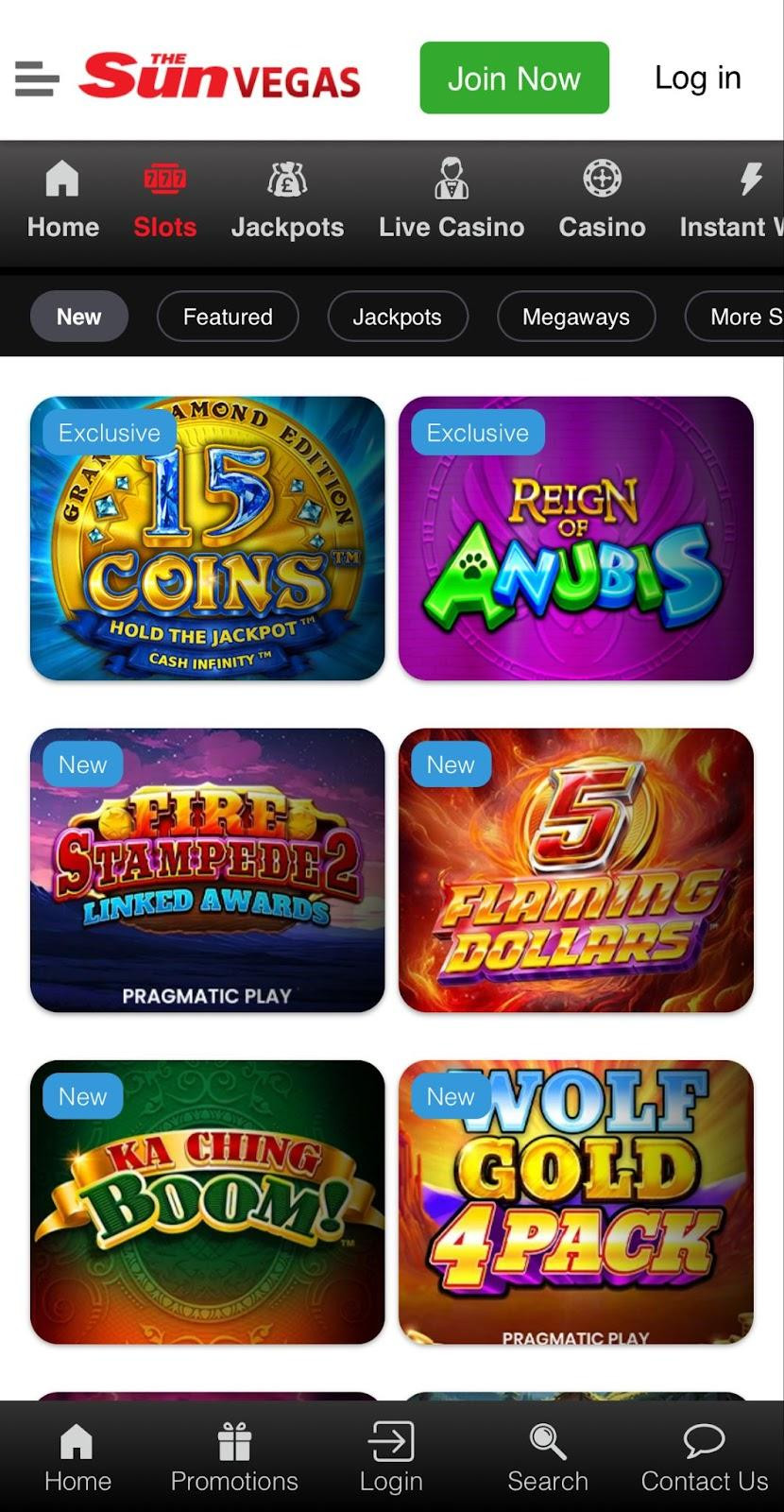Play the Ka Ching Boom game

(x=208, y=1202)
